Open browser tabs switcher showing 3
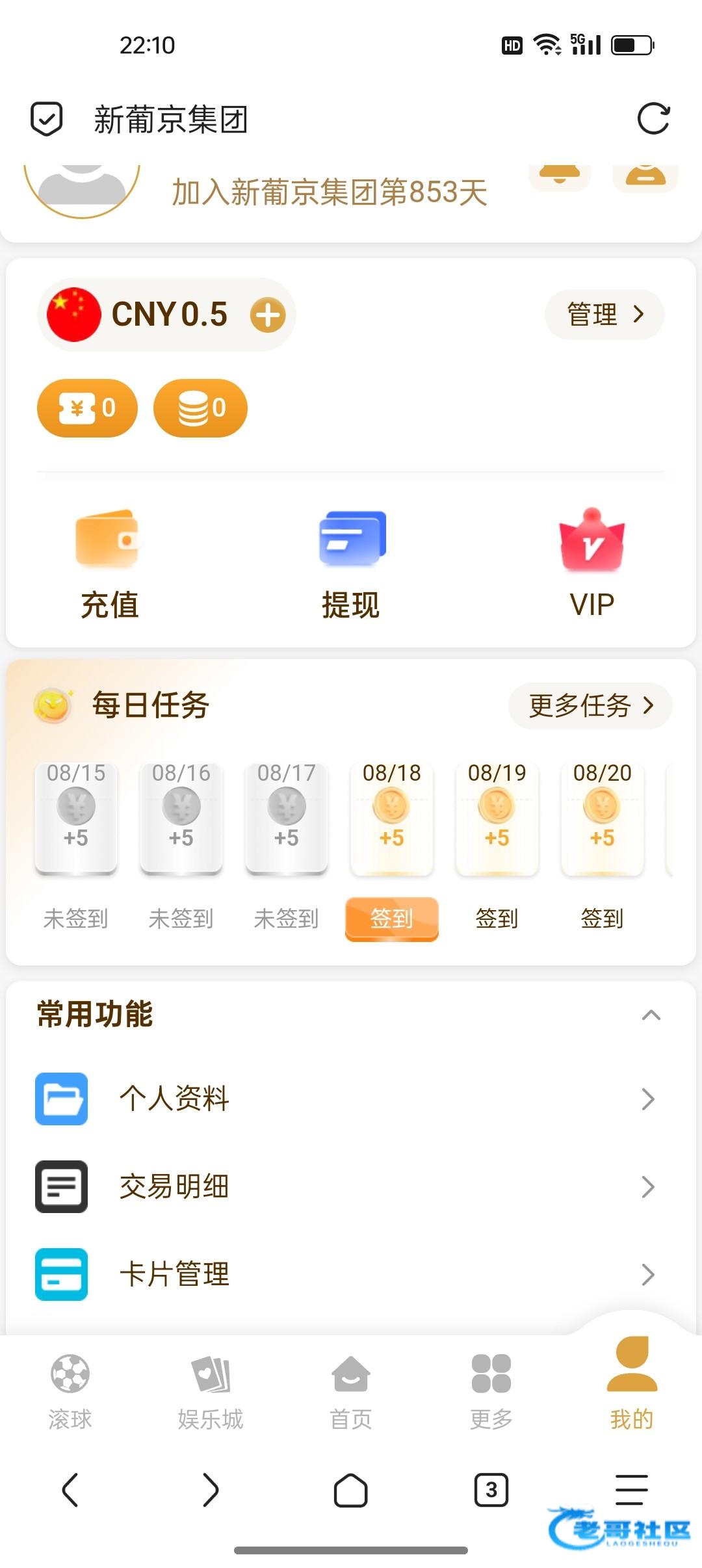Screen dimensions: 702x1568 (x=491, y=1489)
